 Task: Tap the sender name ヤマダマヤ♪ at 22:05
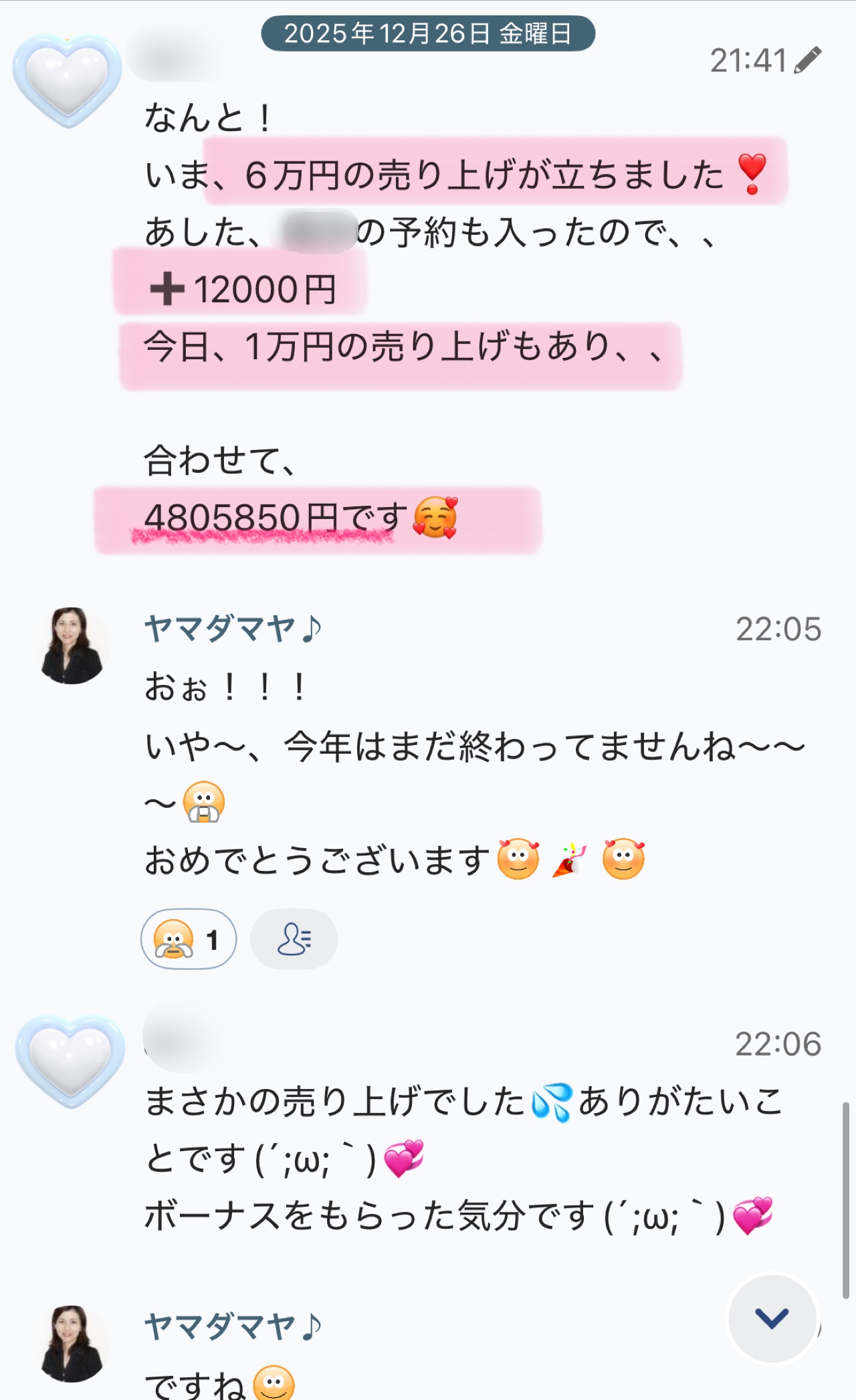pyautogui.click(x=233, y=629)
